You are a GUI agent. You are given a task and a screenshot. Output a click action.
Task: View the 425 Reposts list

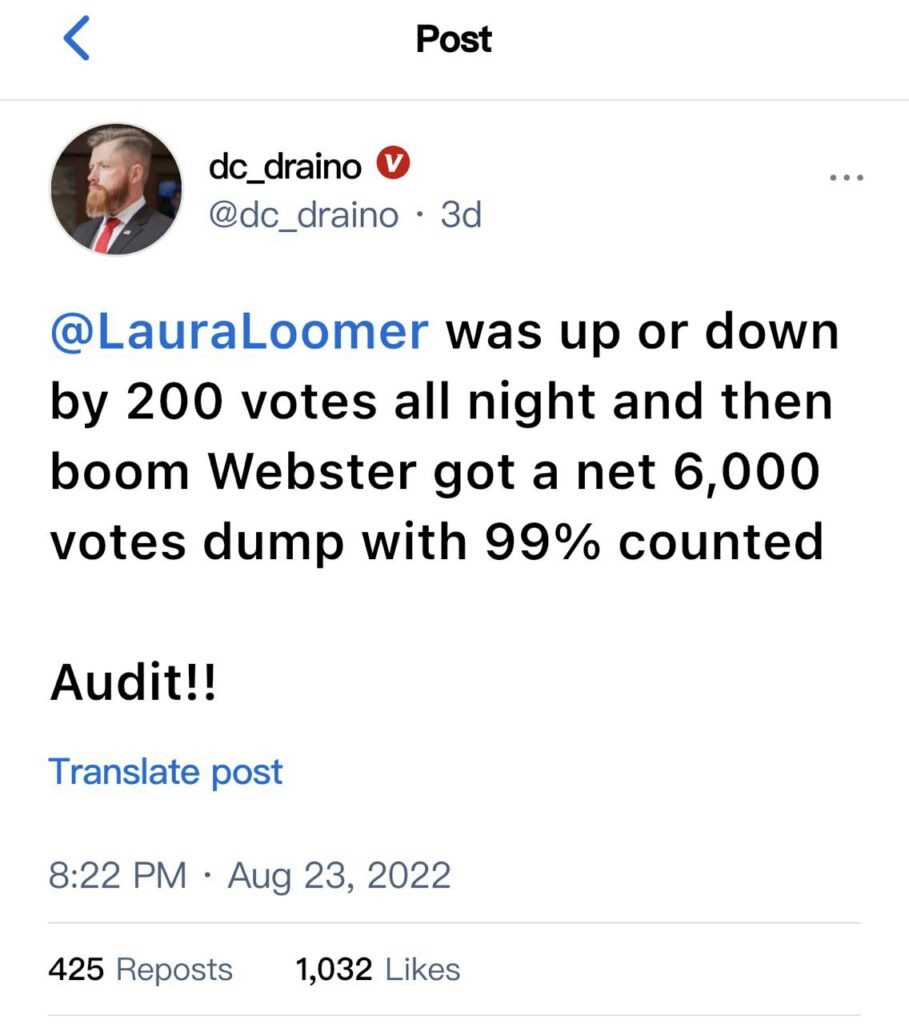pos(140,969)
